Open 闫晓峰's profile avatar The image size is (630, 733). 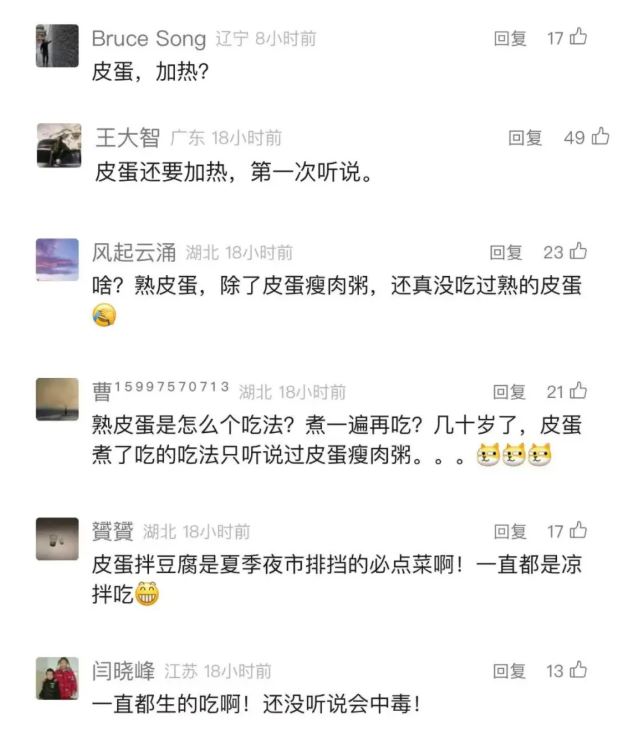pos(58,678)
